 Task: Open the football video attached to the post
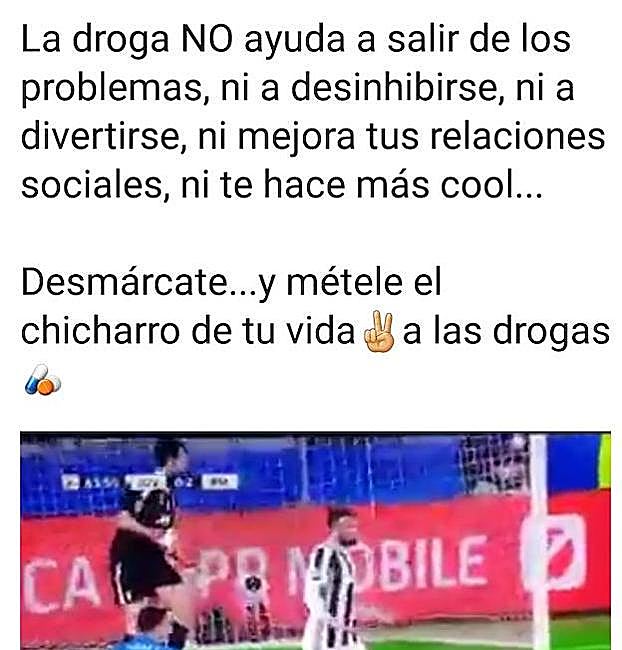[x=315, y=540]
